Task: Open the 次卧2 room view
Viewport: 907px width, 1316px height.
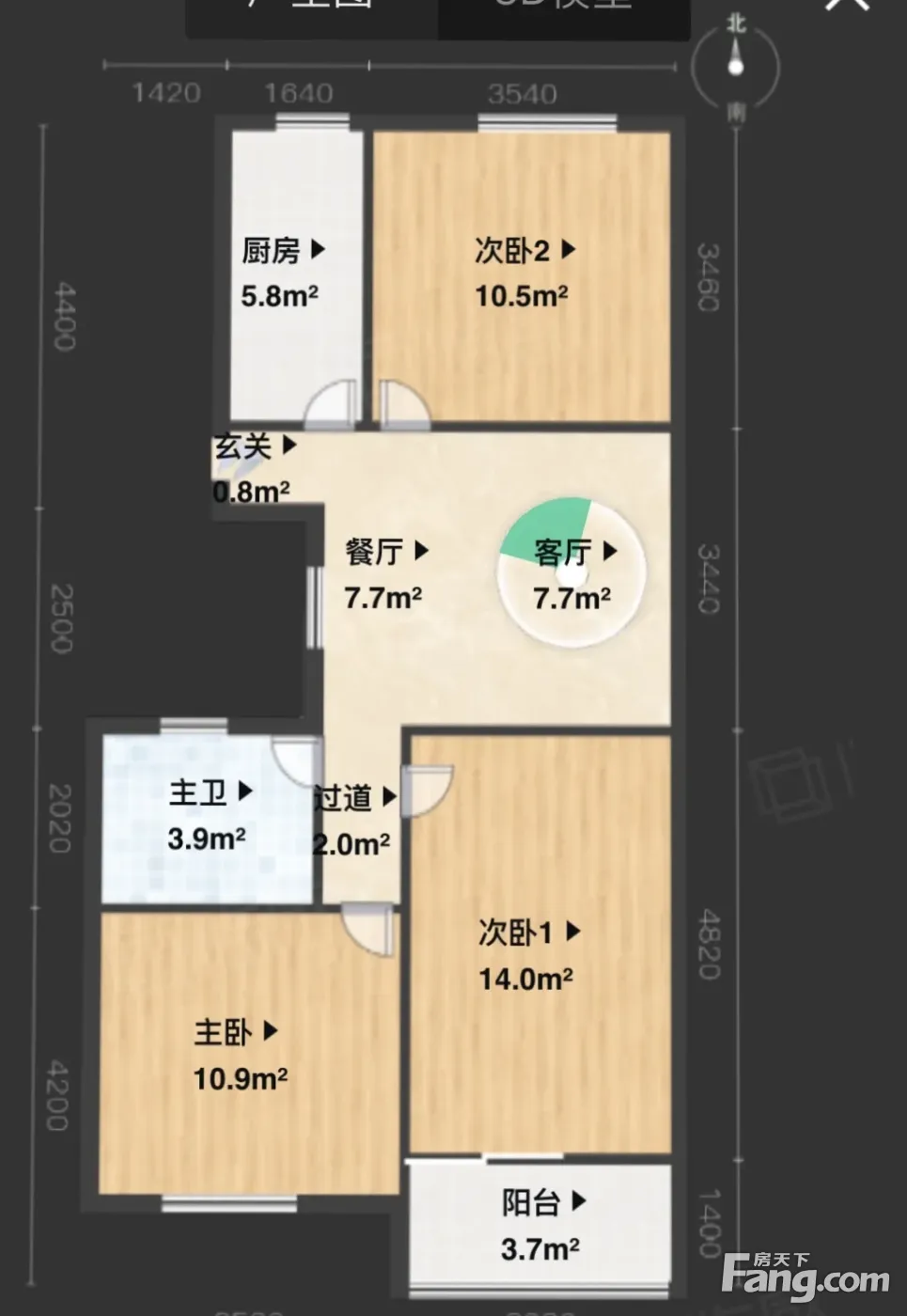Action: click(525, 251)
